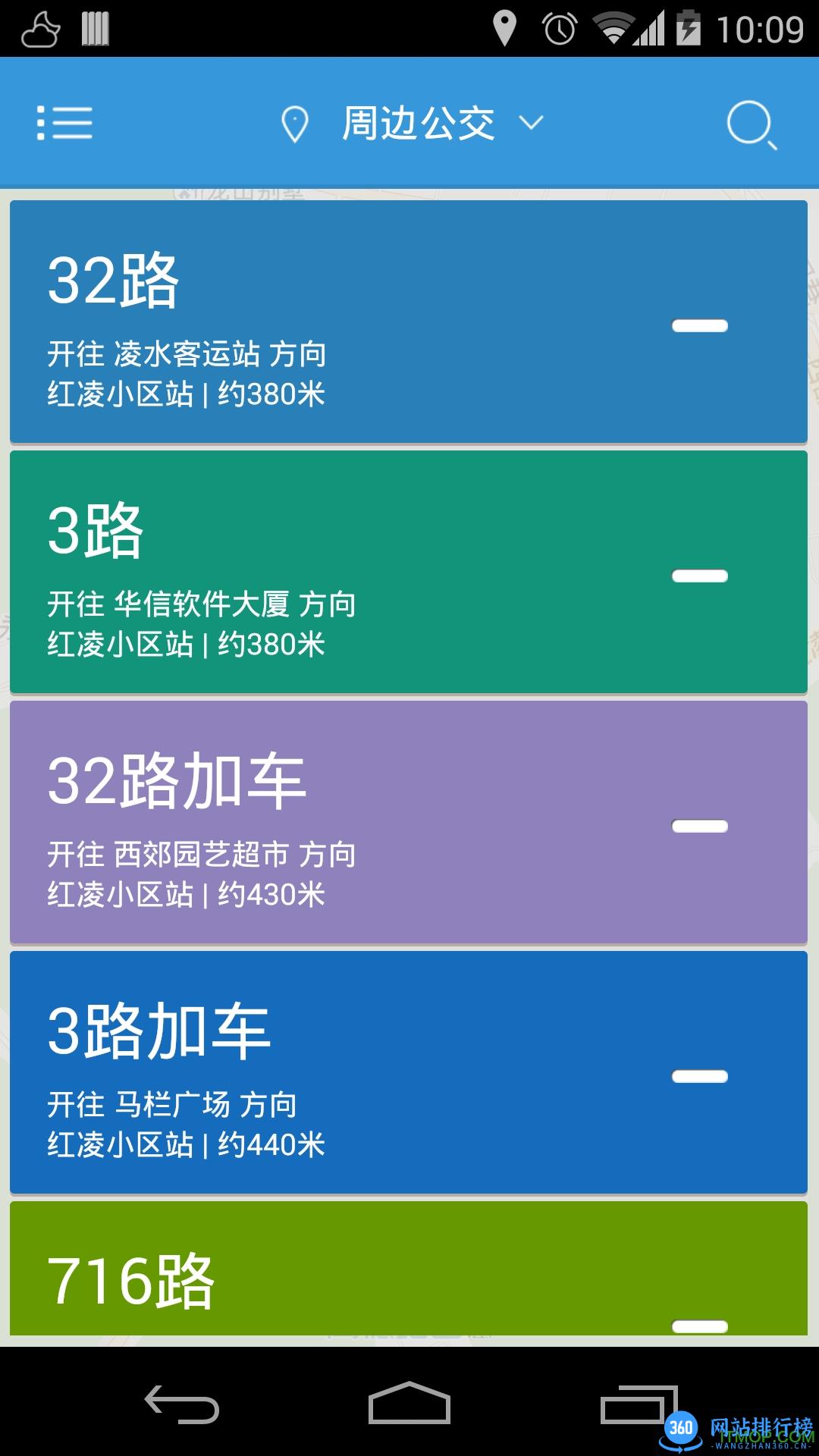
Task: Select the 周边公交 title tab
Action: 417,123
